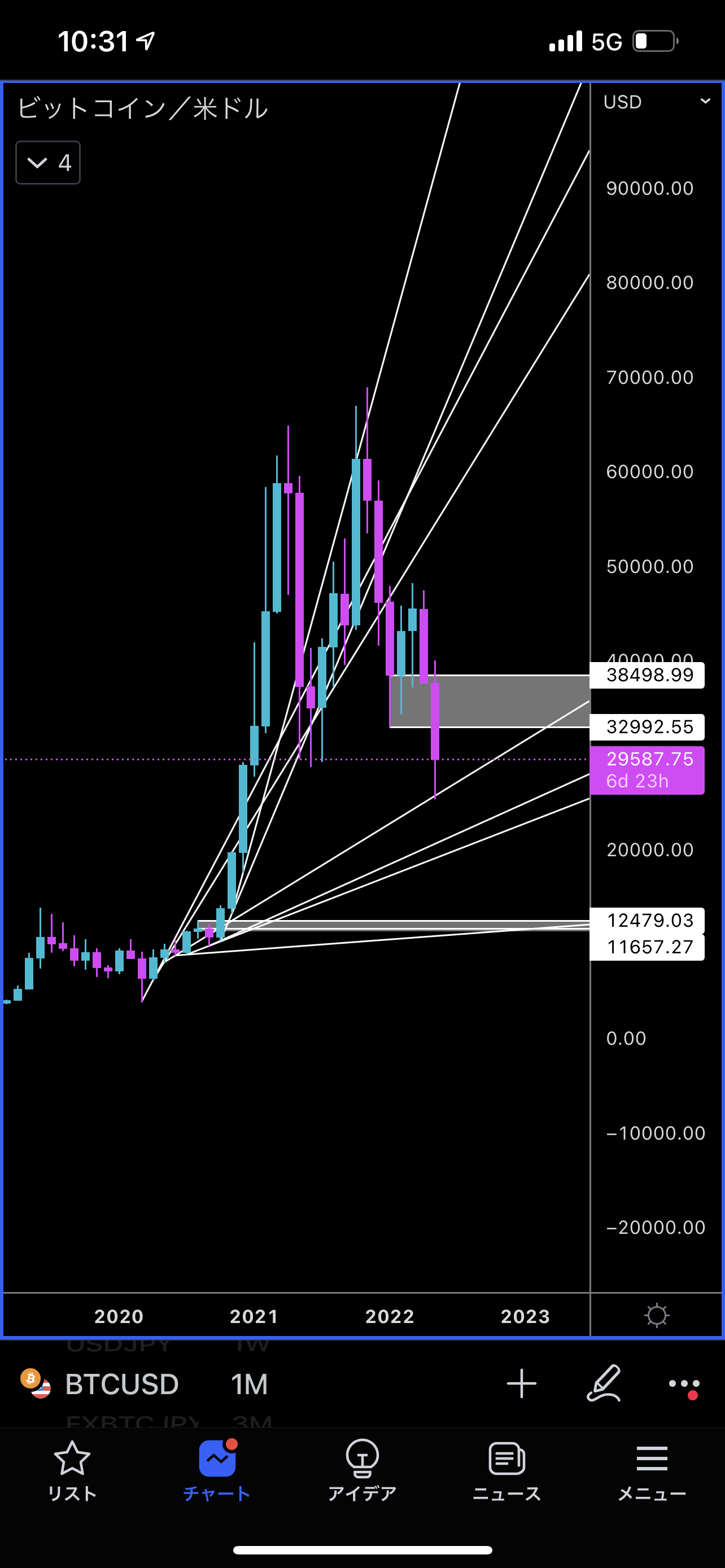This screenshot has width=725, height=1568.
Task: Change the 1M timeframe interval
Action: click(x=250, y=1384)
